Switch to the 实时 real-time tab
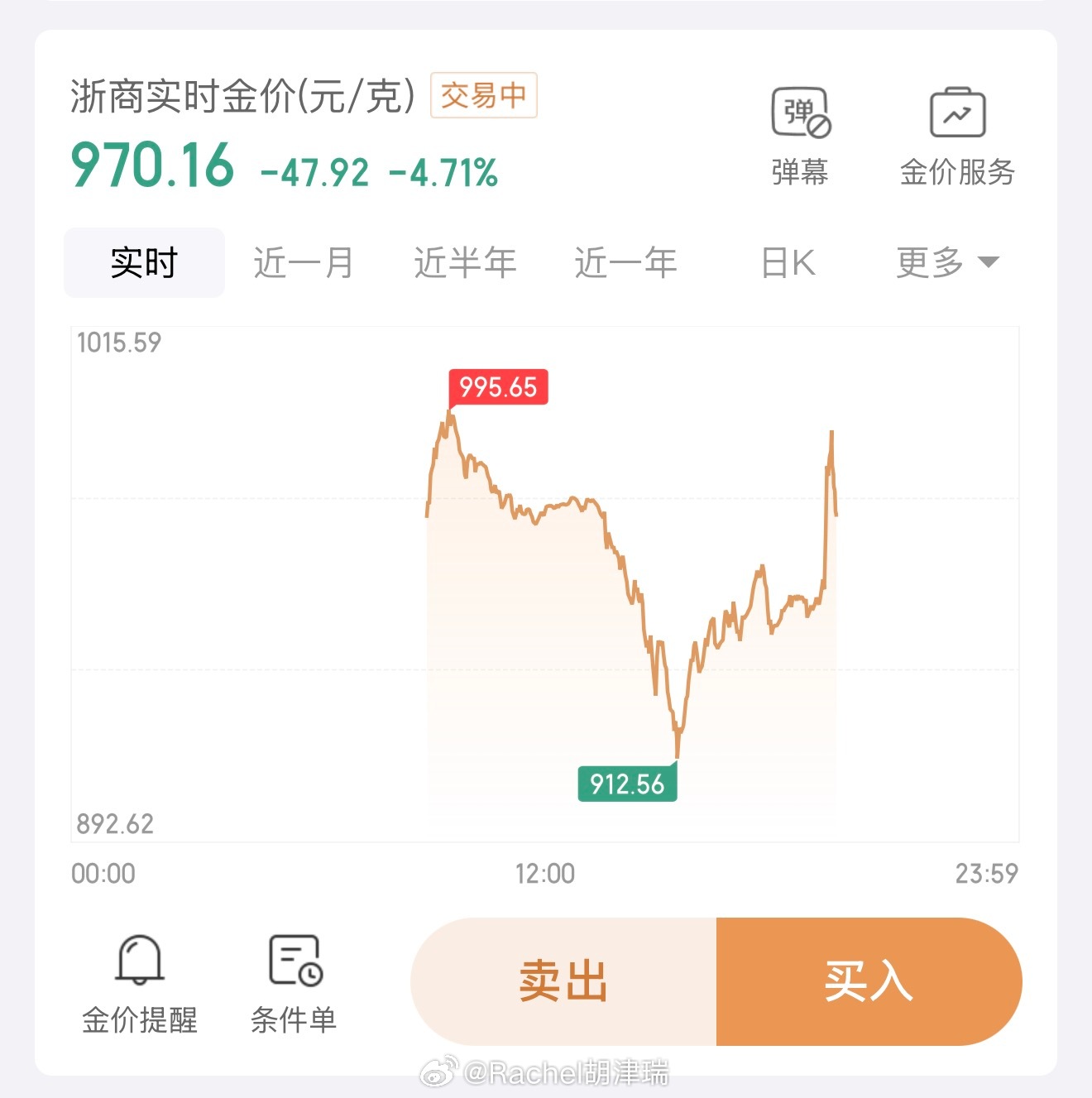This screenshot has height=1098, width=1092. coord(144,262)
